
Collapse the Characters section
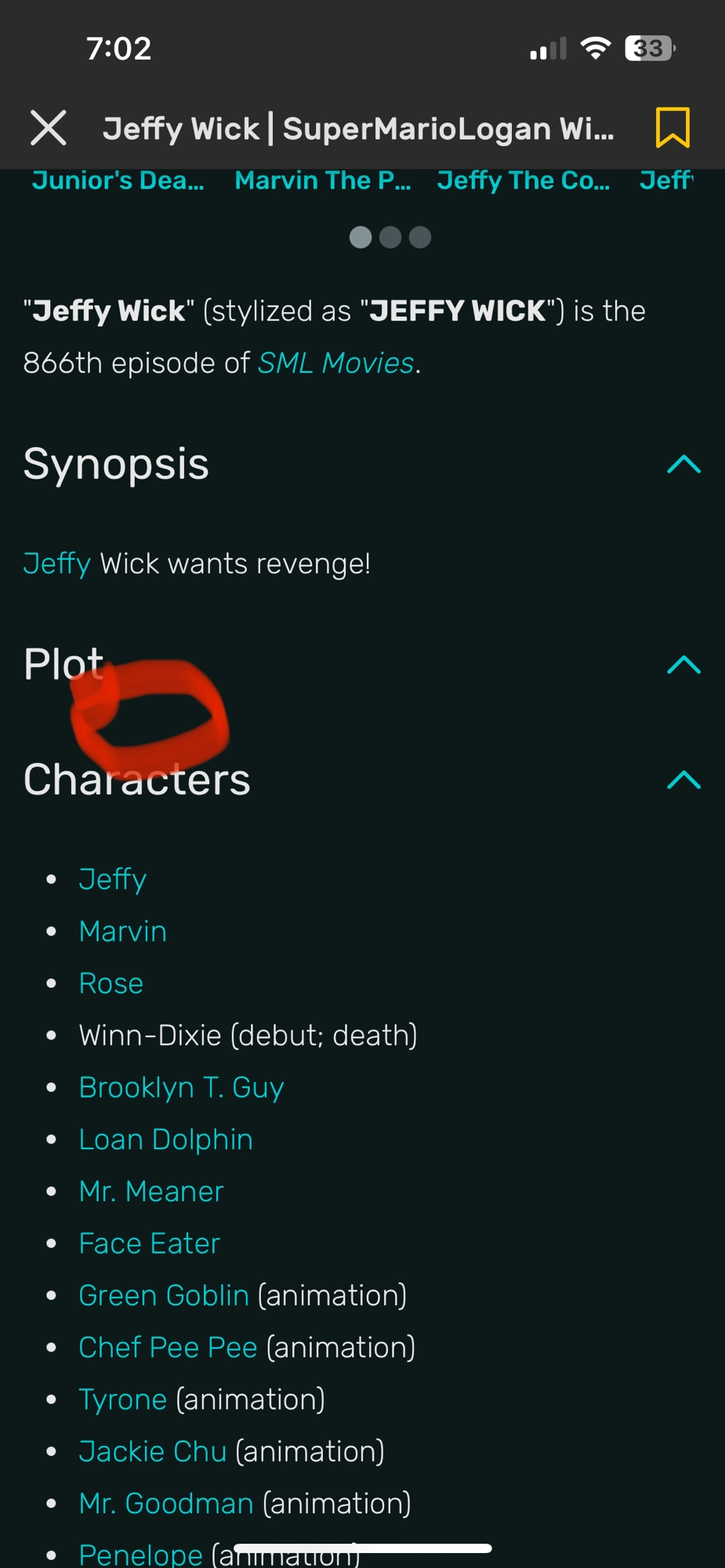pos(683,780)
